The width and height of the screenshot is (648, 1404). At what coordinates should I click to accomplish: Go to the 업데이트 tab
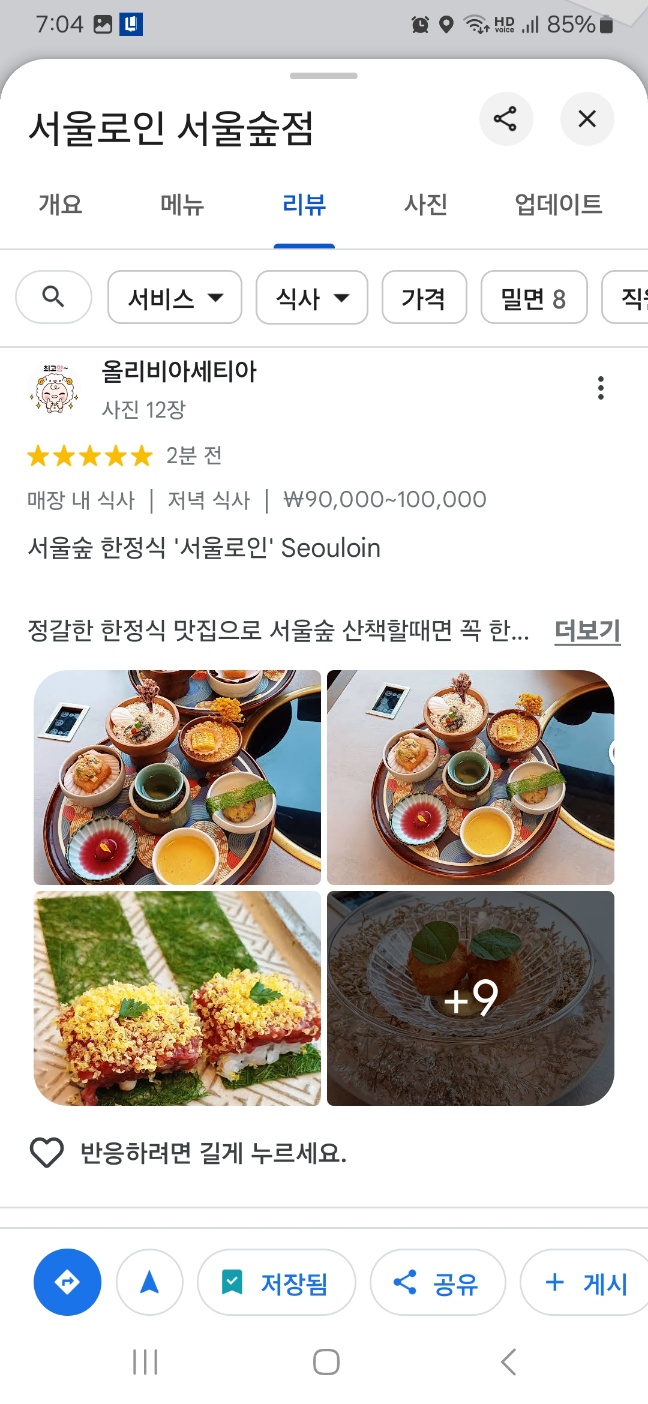click(558, 206)
